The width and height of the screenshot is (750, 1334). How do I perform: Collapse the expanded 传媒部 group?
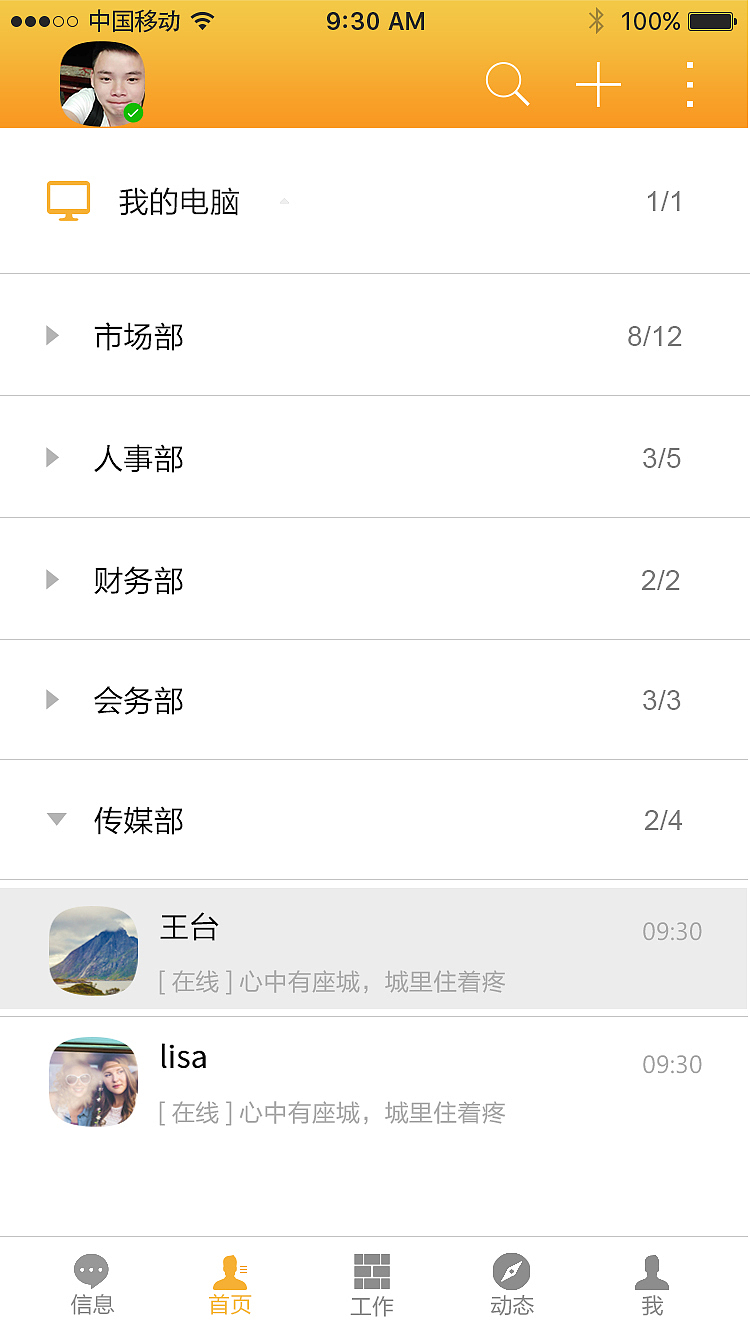click(x=55, y=820)
